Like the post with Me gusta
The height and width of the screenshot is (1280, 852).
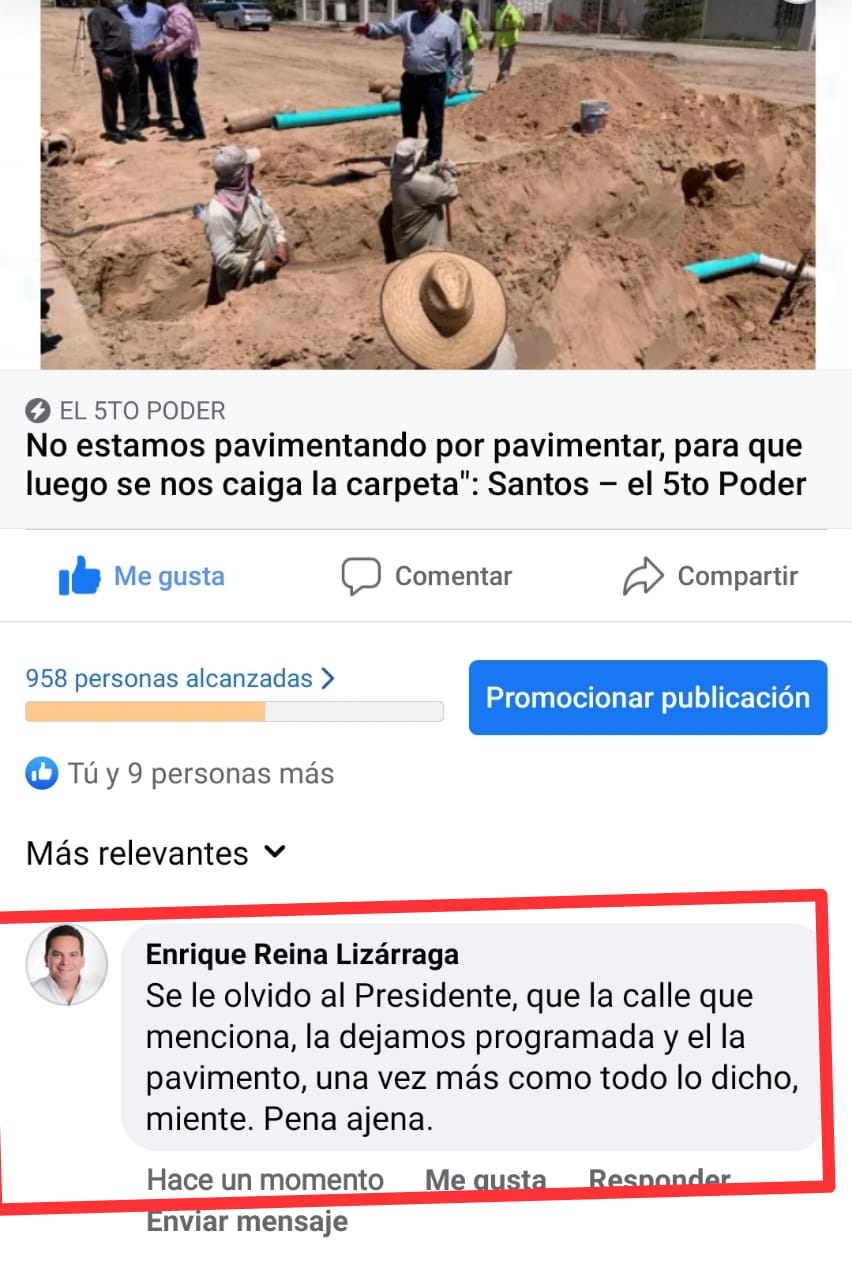point(142,576)
